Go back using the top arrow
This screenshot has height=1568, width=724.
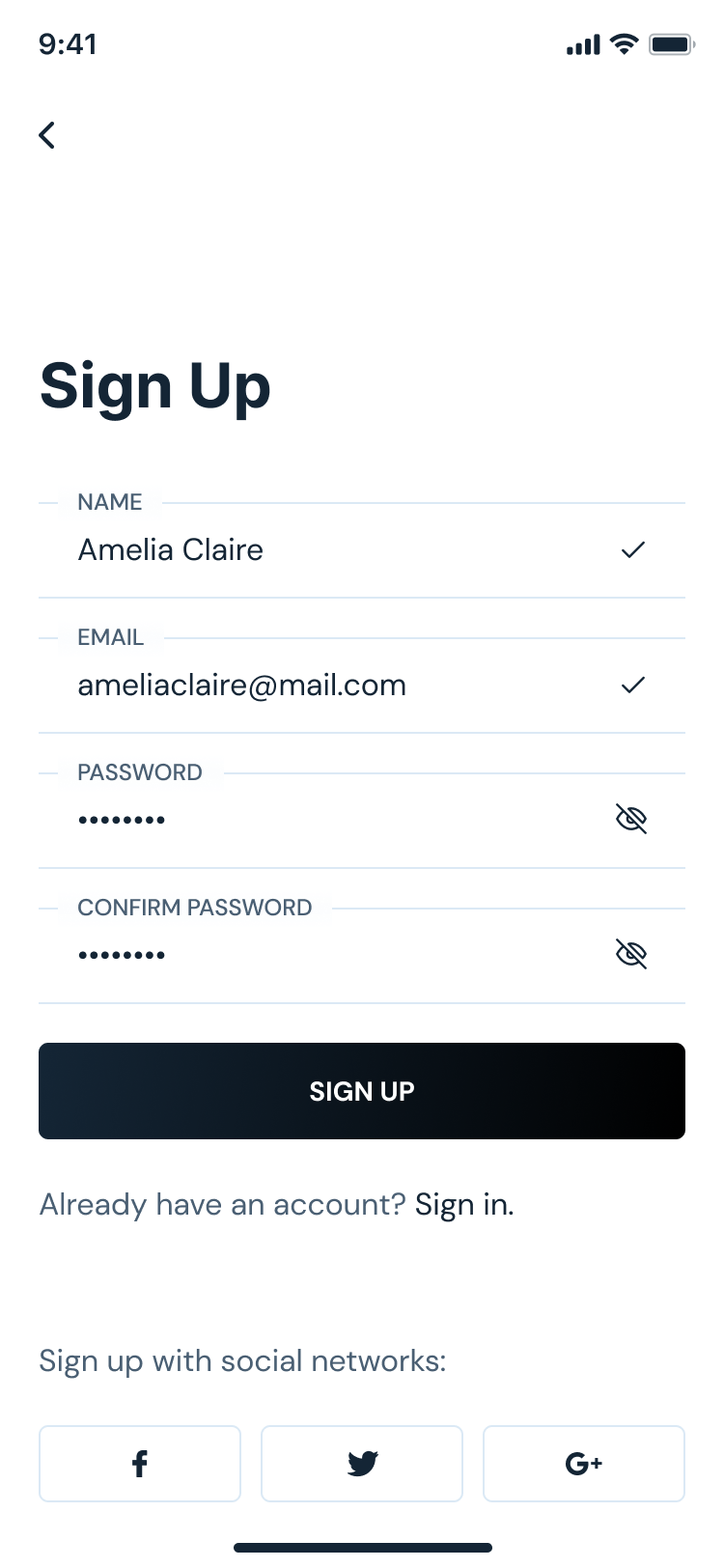pos(46,135)
